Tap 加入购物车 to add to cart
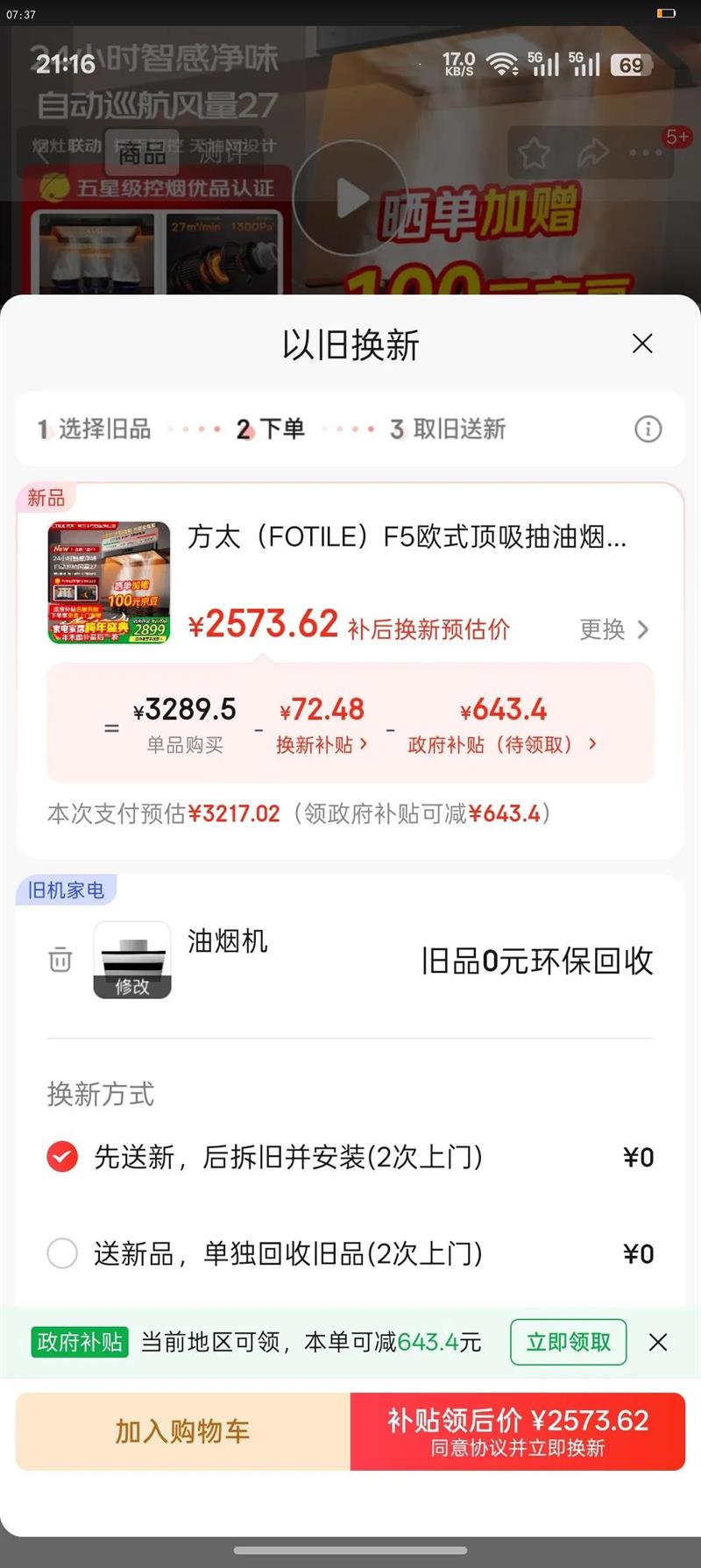This screenshot has height=1568, width=701. point(181,1430)
